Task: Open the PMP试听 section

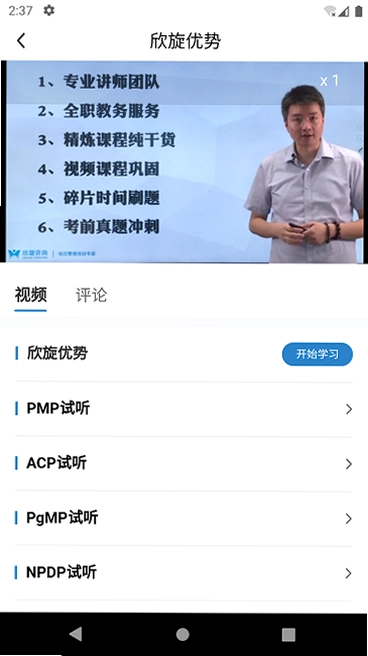Action: pyautogui.click(x=184, y=409)
